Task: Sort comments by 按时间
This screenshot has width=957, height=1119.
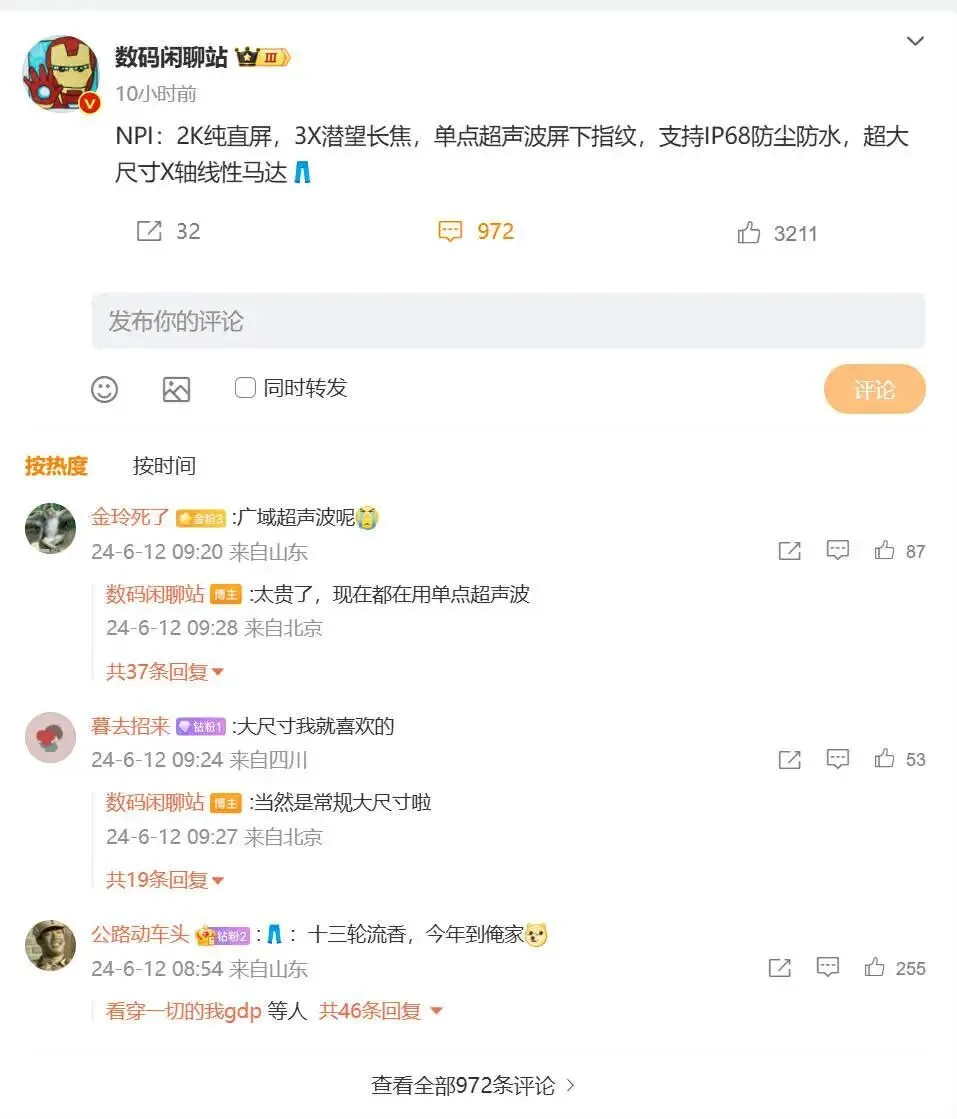Action: pyautogui.click(x=164, y=466)
